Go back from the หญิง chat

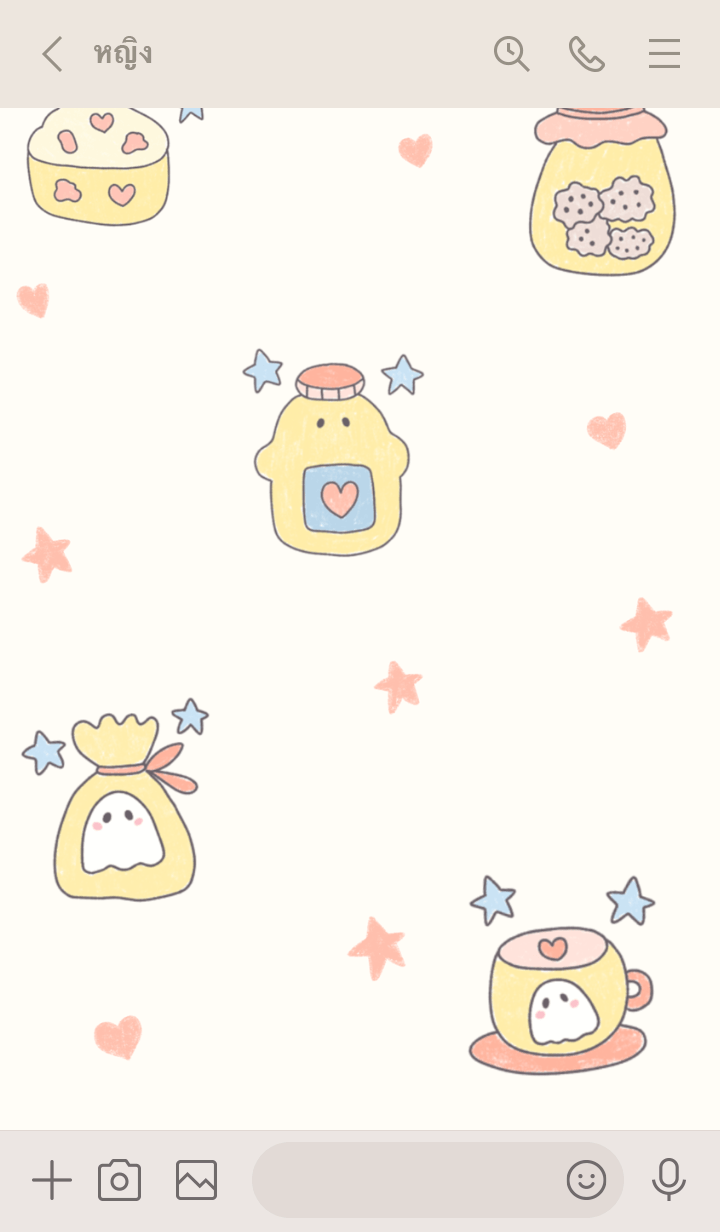pos(52,54)
